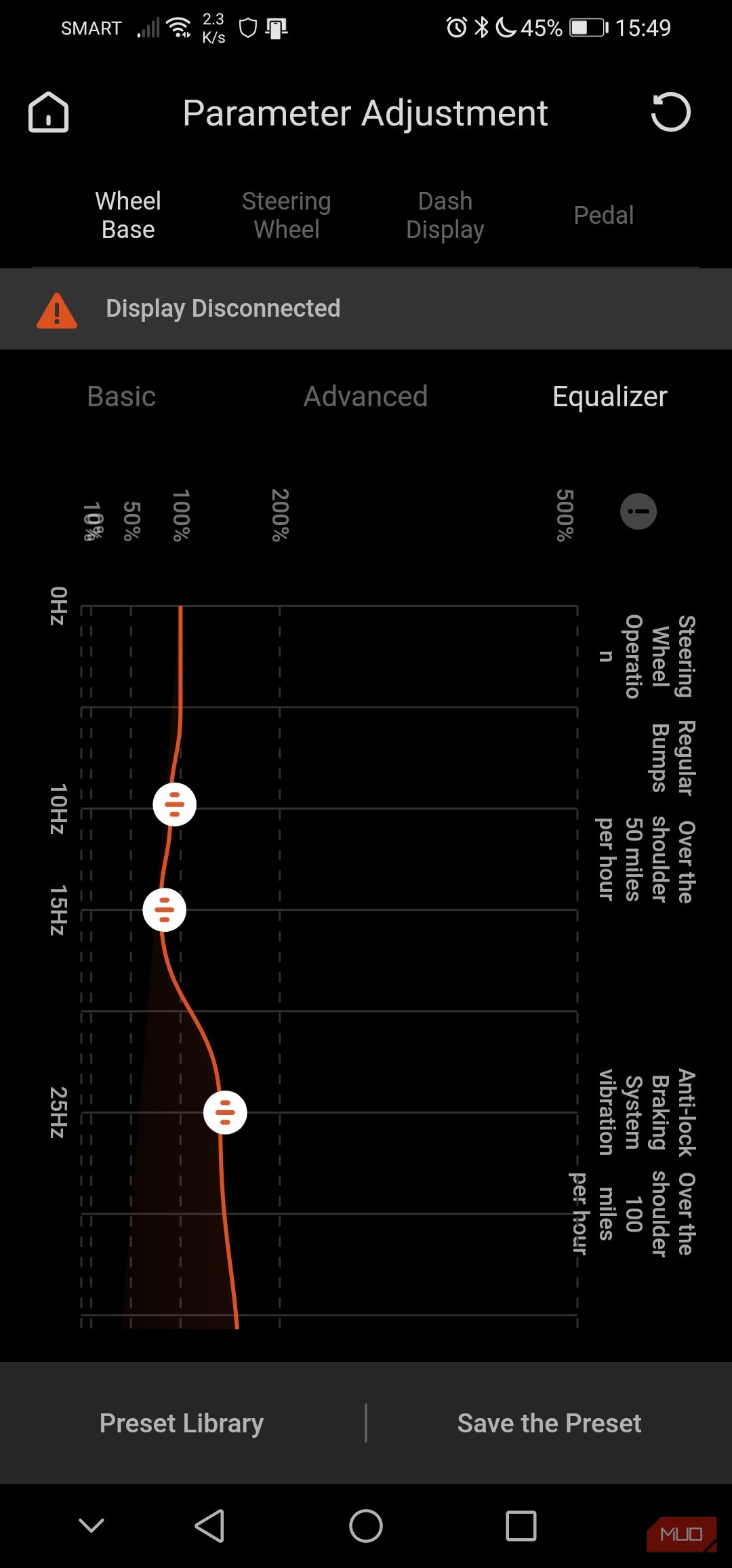Tap Save the Preset
Image resolution: width=732 pixels, height=1568 pixels.
[x=550, y=1423]
